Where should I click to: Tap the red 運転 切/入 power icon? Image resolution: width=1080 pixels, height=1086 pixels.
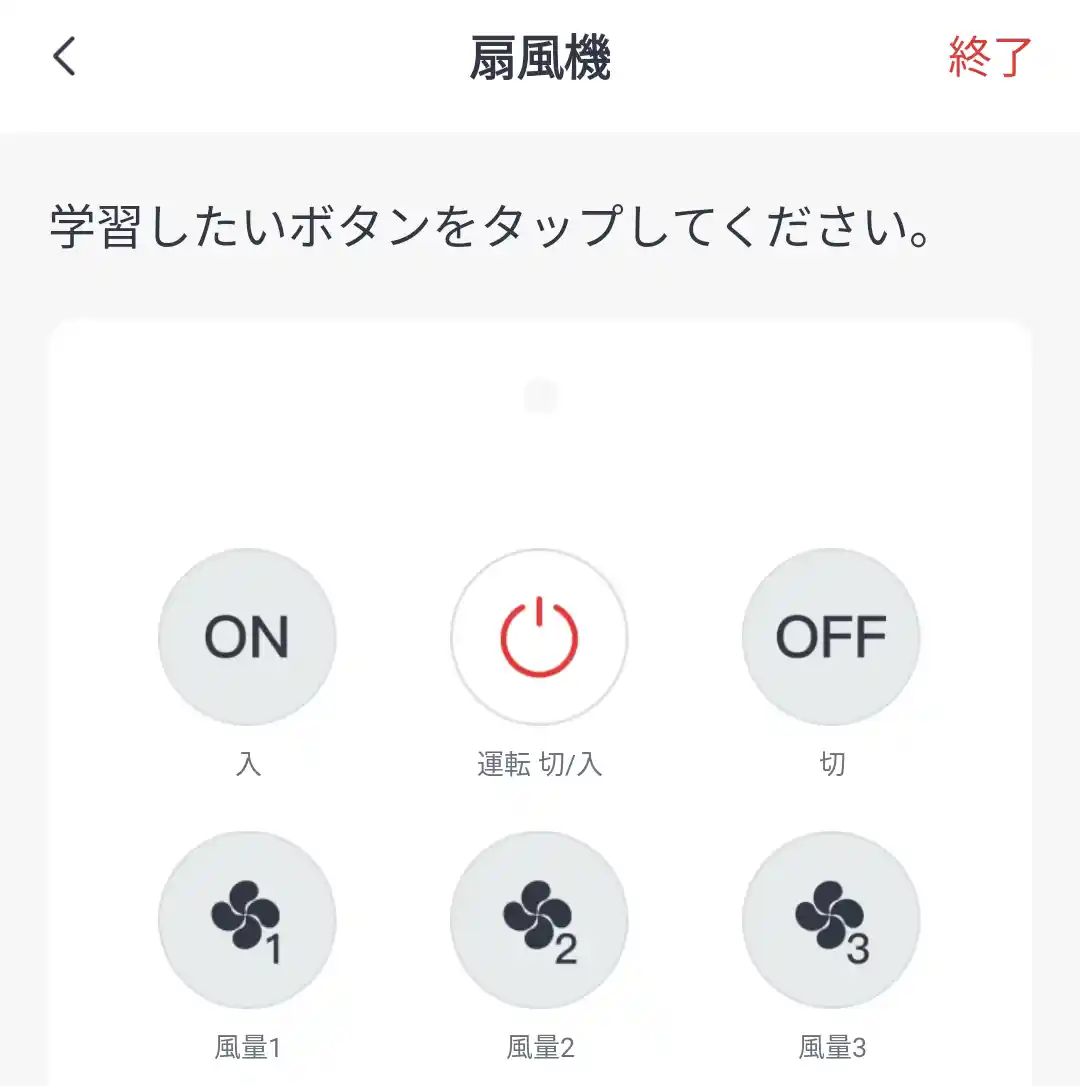coord(539,637)
